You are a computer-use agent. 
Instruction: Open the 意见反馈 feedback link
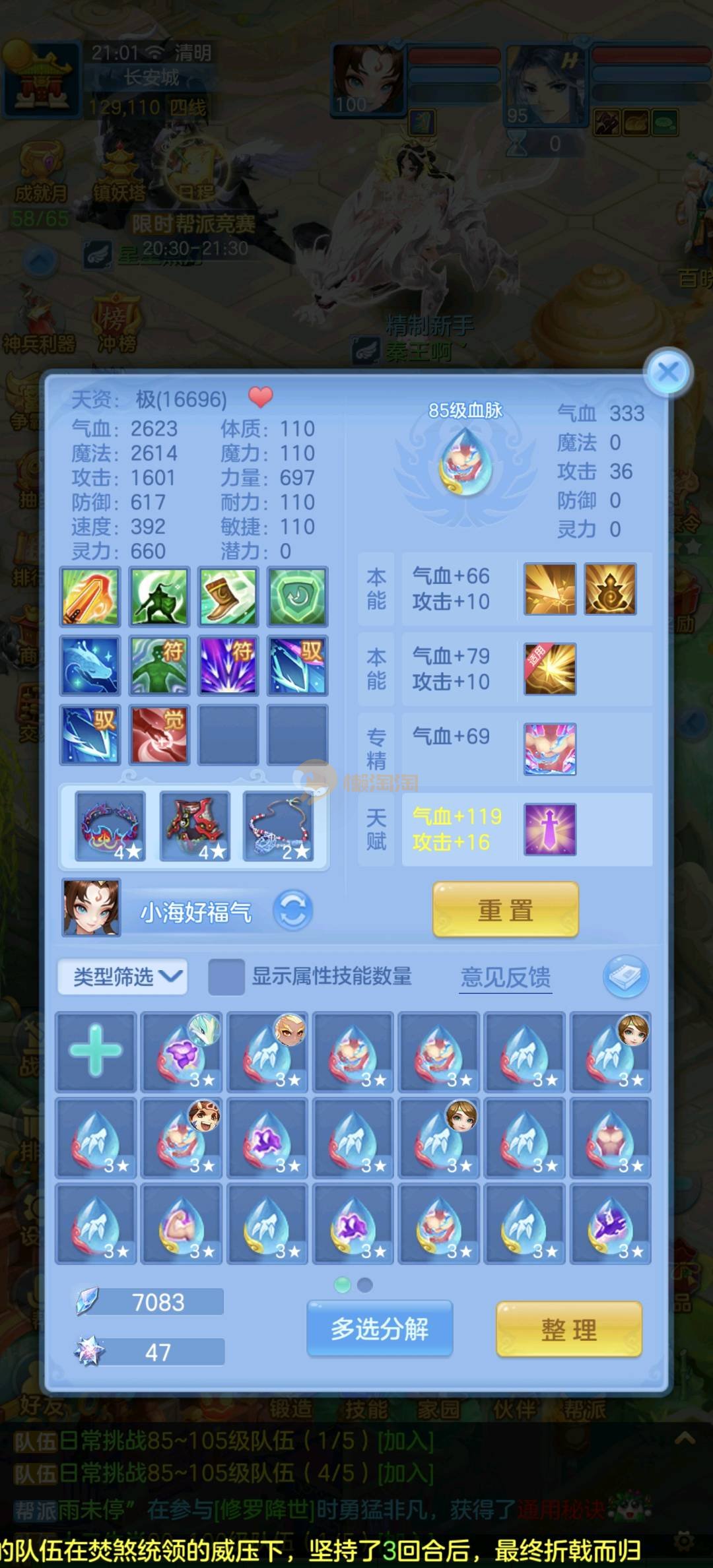pos(506,977)
